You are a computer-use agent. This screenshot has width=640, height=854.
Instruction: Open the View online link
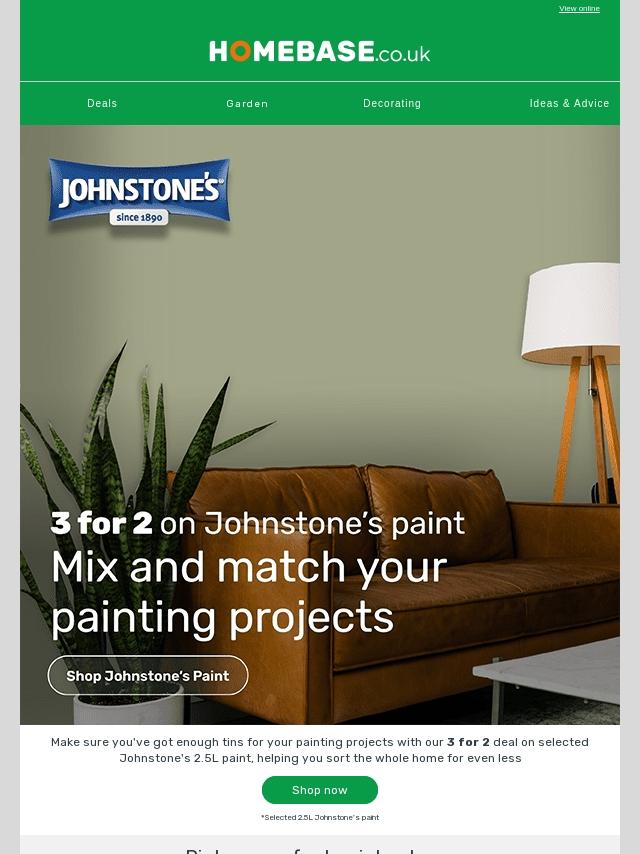(579, 9)
